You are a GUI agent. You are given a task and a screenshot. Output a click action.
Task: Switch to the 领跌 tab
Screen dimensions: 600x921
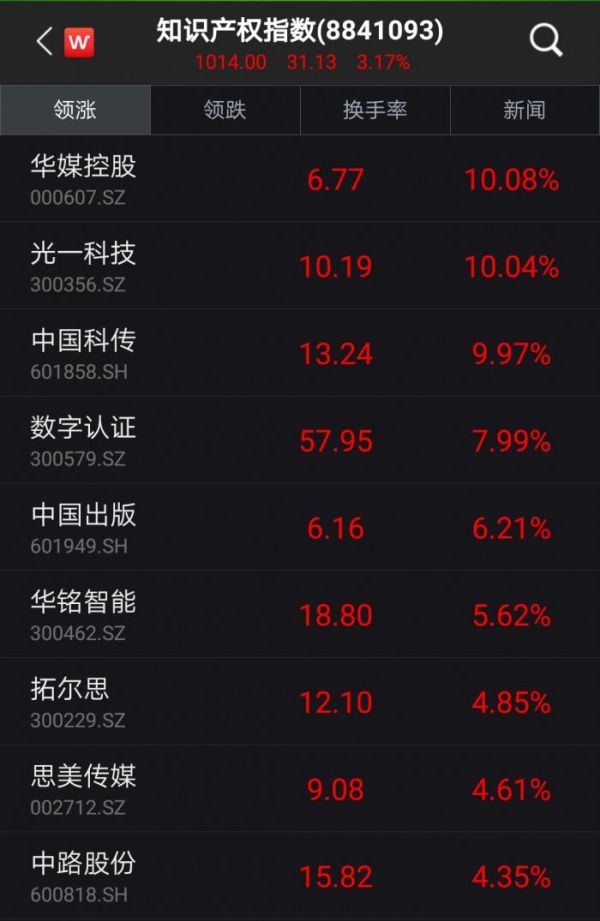pos(225,110)
